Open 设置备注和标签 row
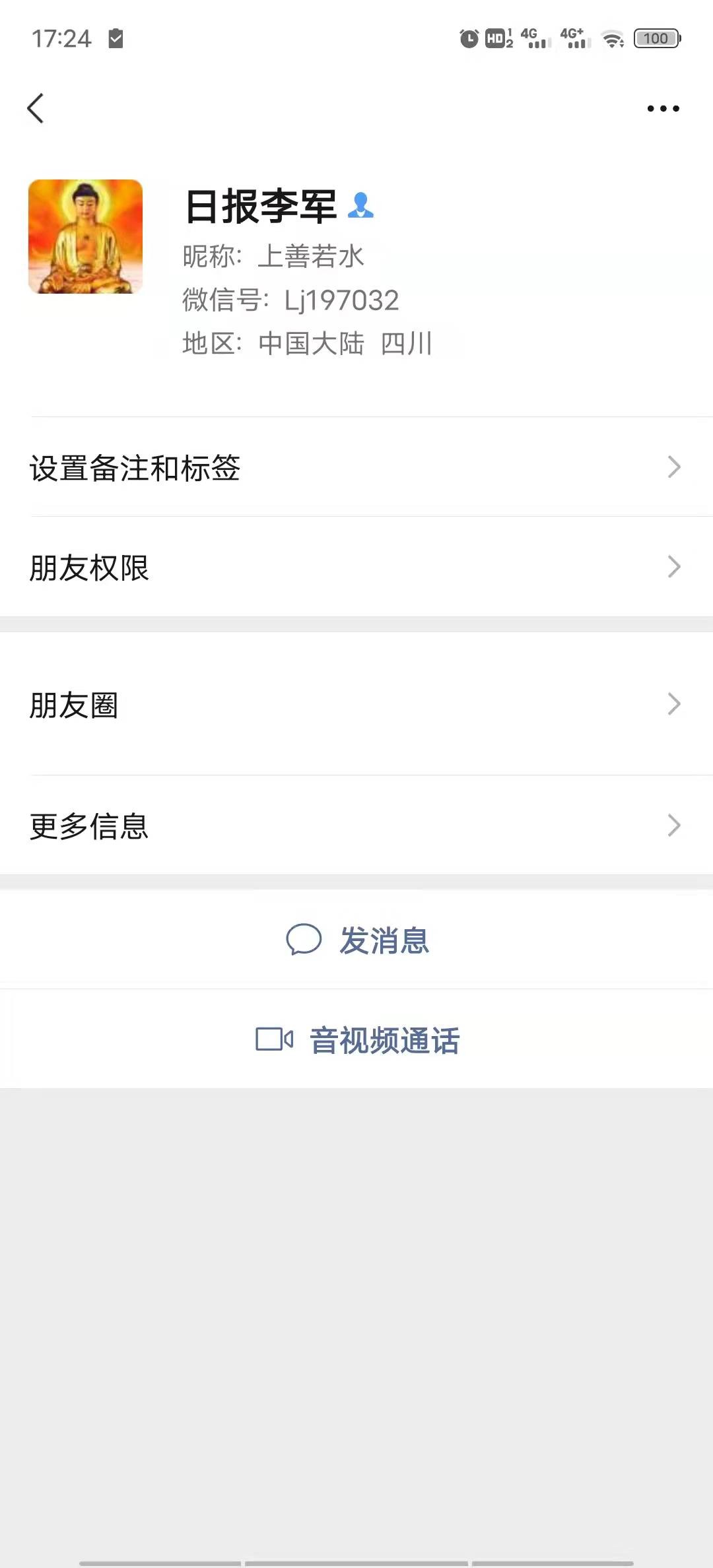 point(356,467)
